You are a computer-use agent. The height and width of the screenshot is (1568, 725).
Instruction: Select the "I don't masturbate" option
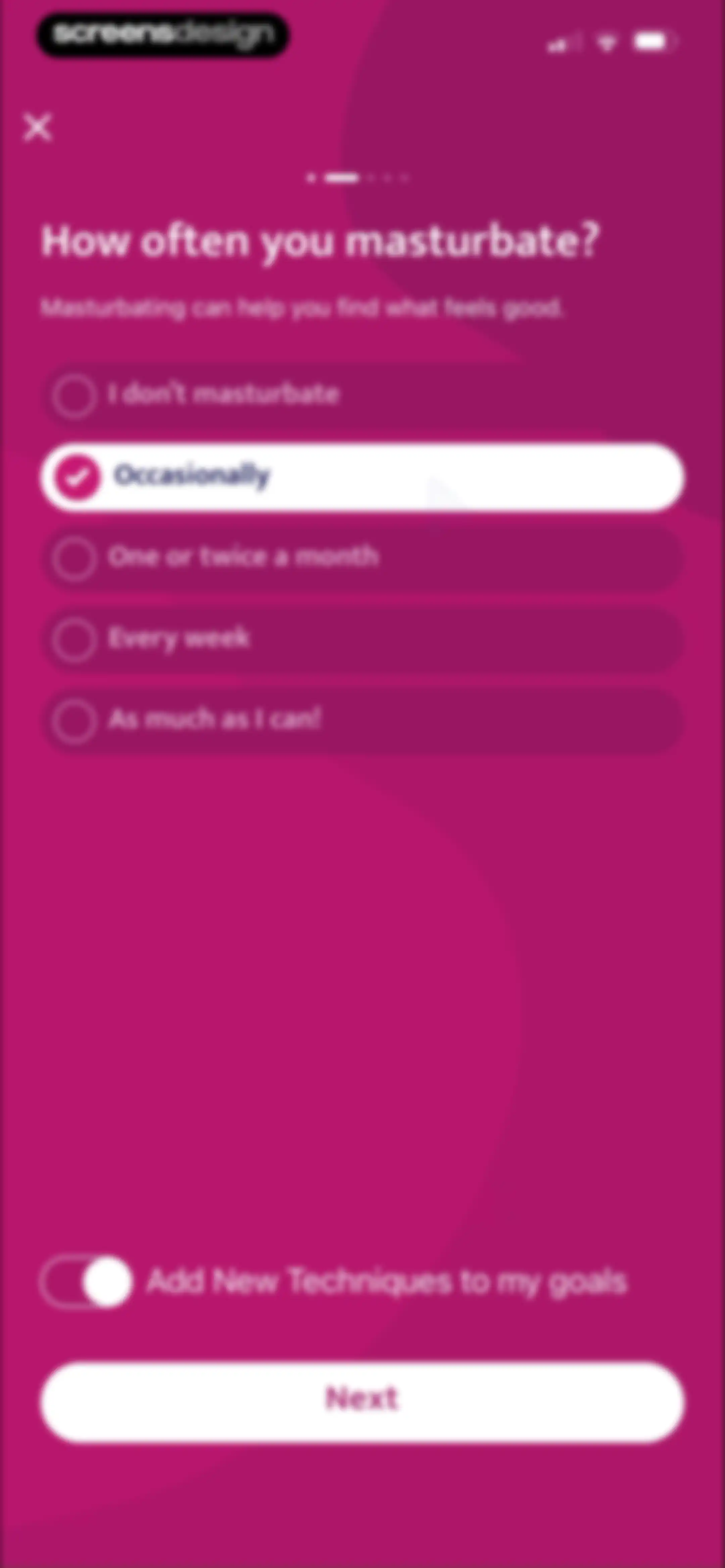pos(362,395)
